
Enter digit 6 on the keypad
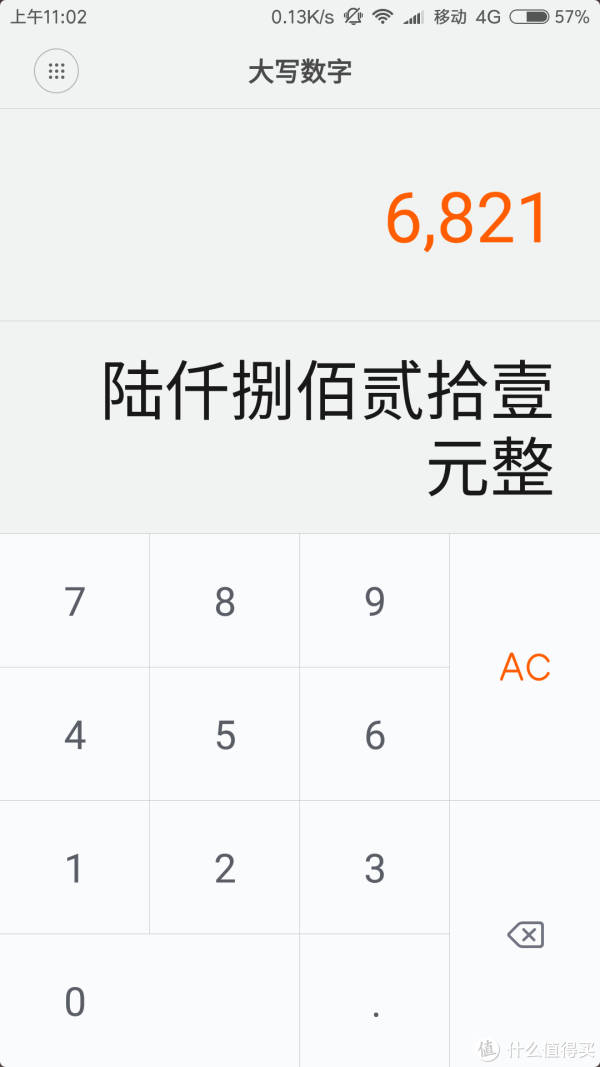click(374, 734)
